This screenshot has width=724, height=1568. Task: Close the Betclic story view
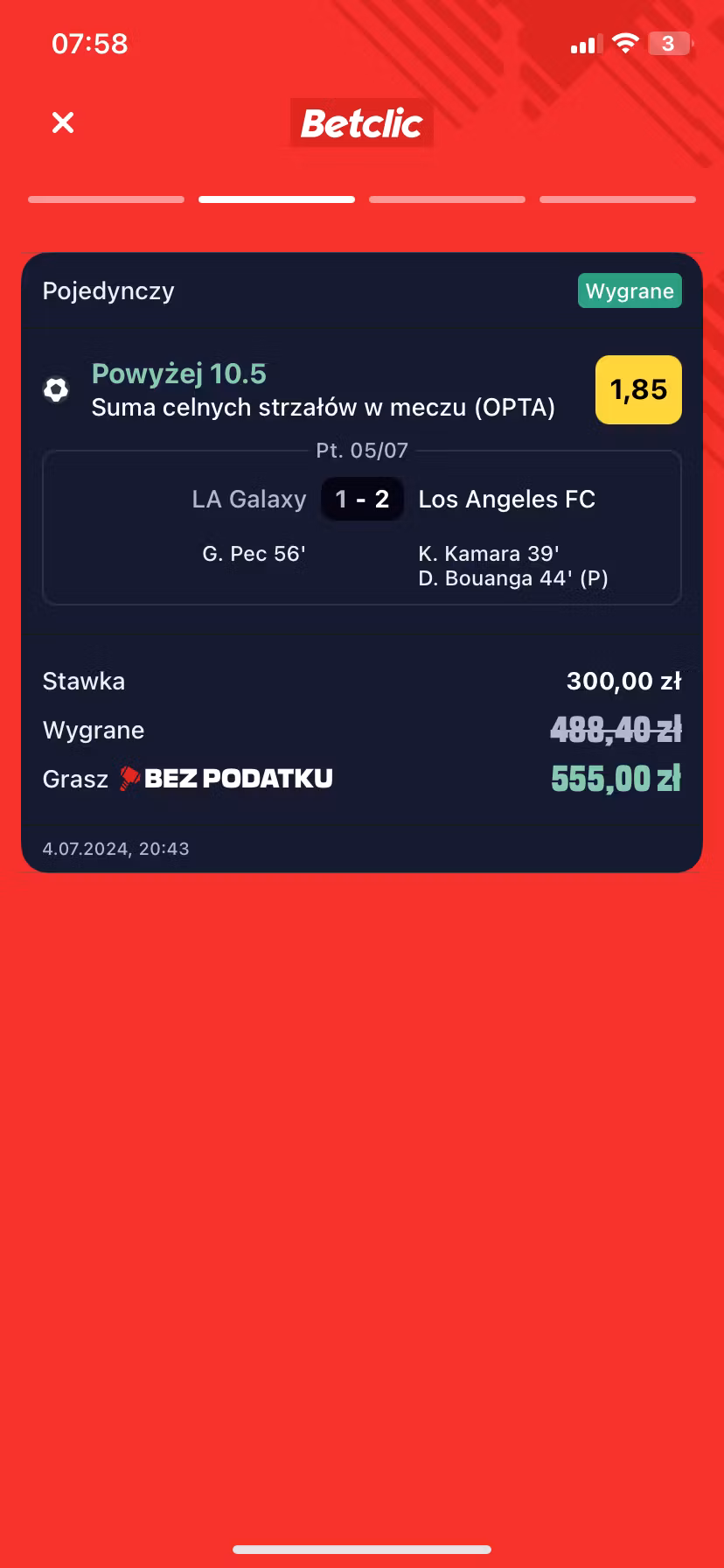tap(63, 122)
